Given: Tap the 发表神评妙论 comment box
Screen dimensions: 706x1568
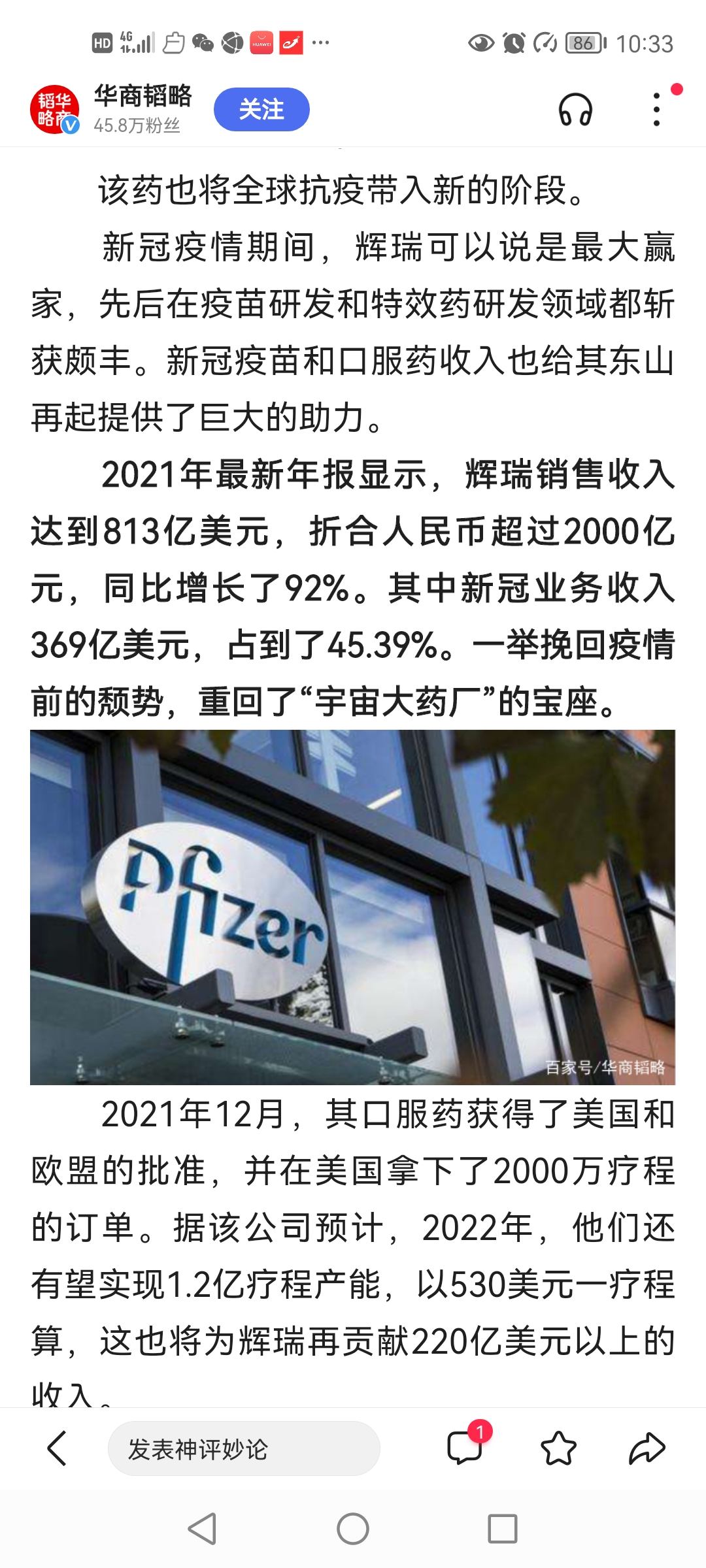Looking at the screenshot, I should 244,1448.
